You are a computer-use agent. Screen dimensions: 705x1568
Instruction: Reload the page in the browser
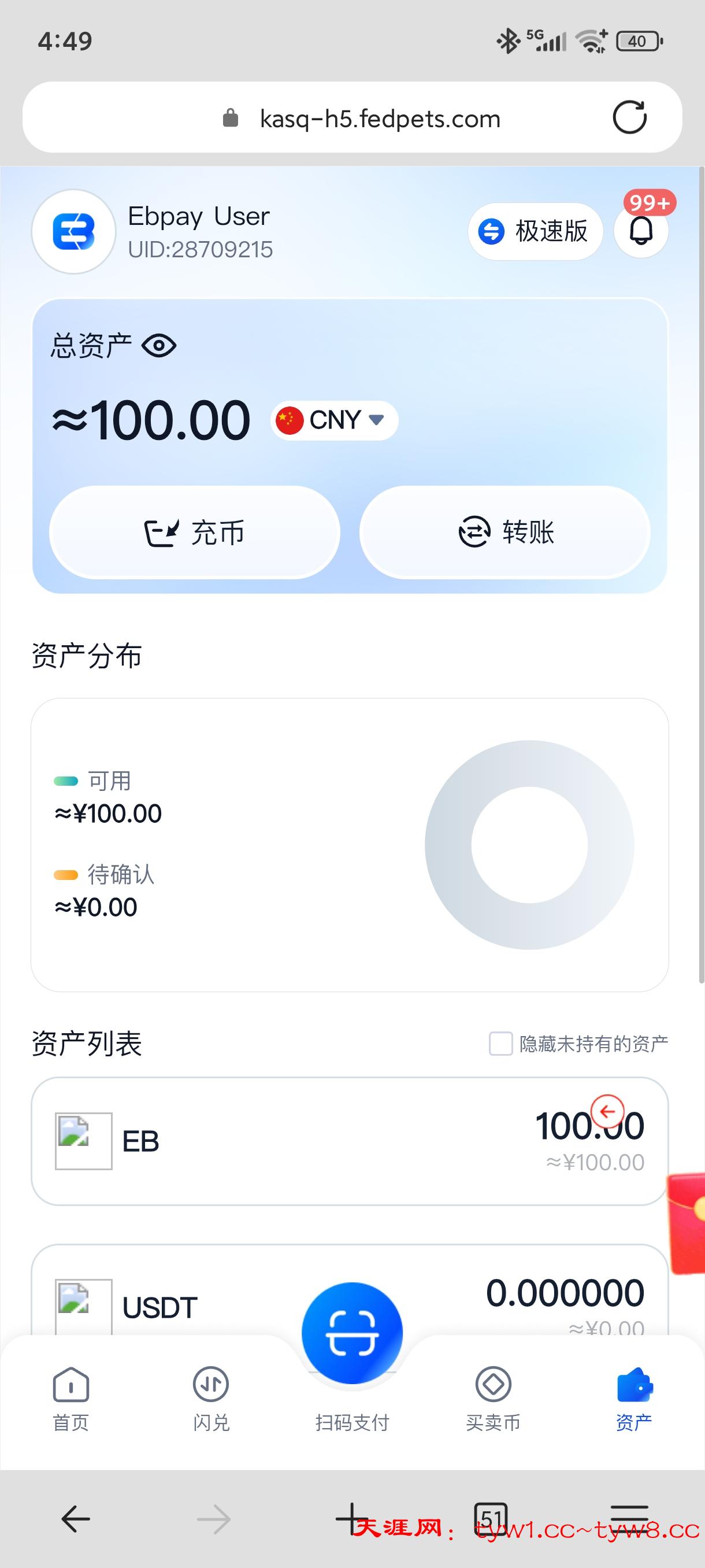point(629,117)
